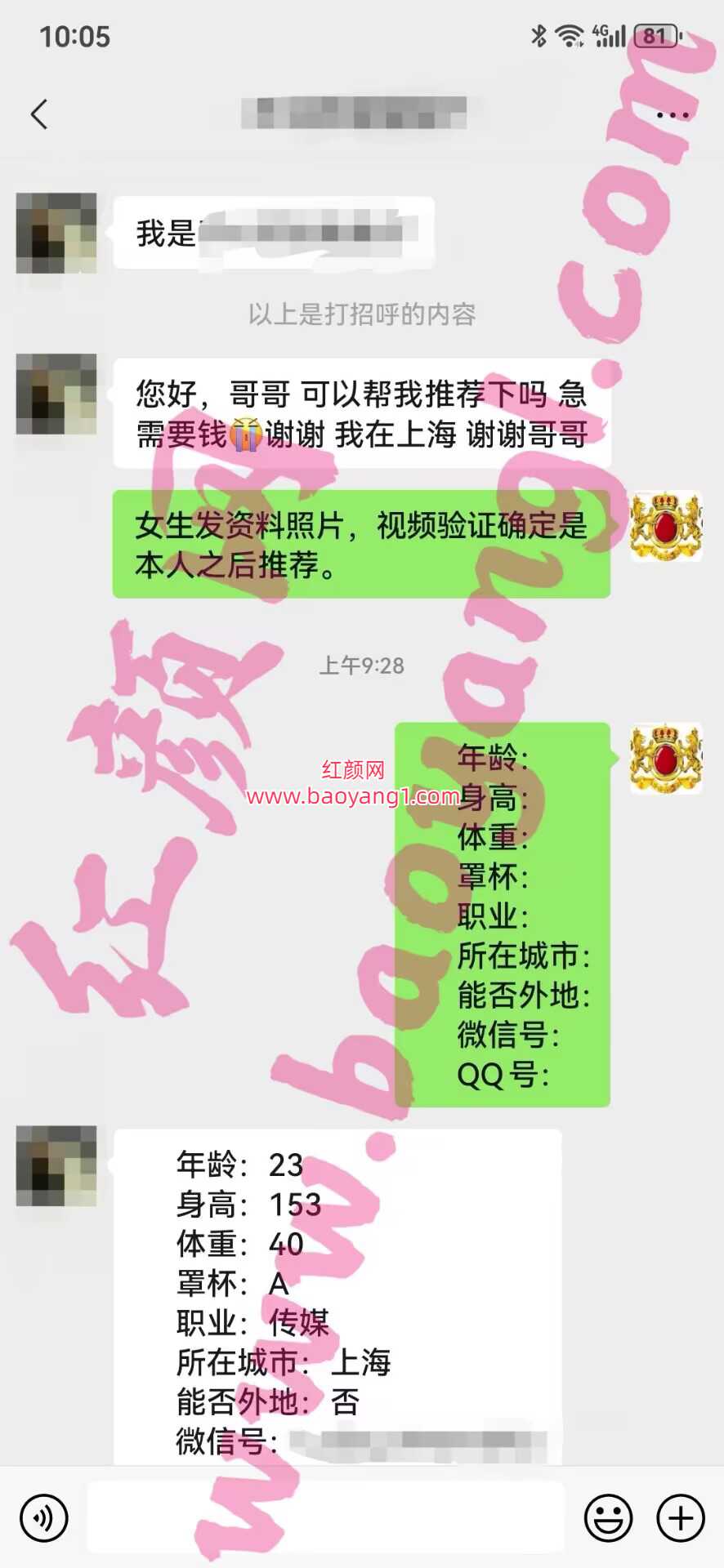Tap the message text field
Screen dimensions: 724x1568
[x=325, y=1518]
